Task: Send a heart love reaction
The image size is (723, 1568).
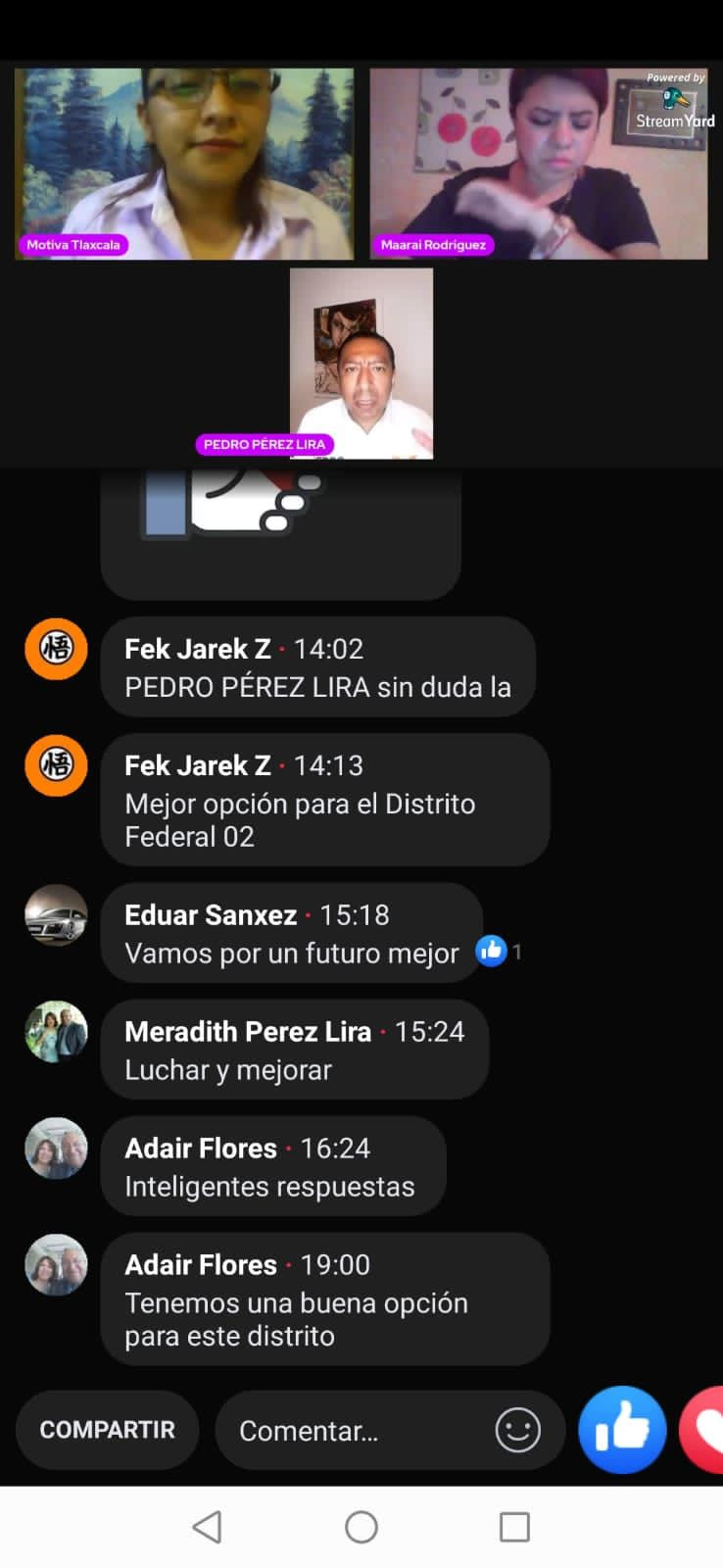Action: tap(705, 1432)
